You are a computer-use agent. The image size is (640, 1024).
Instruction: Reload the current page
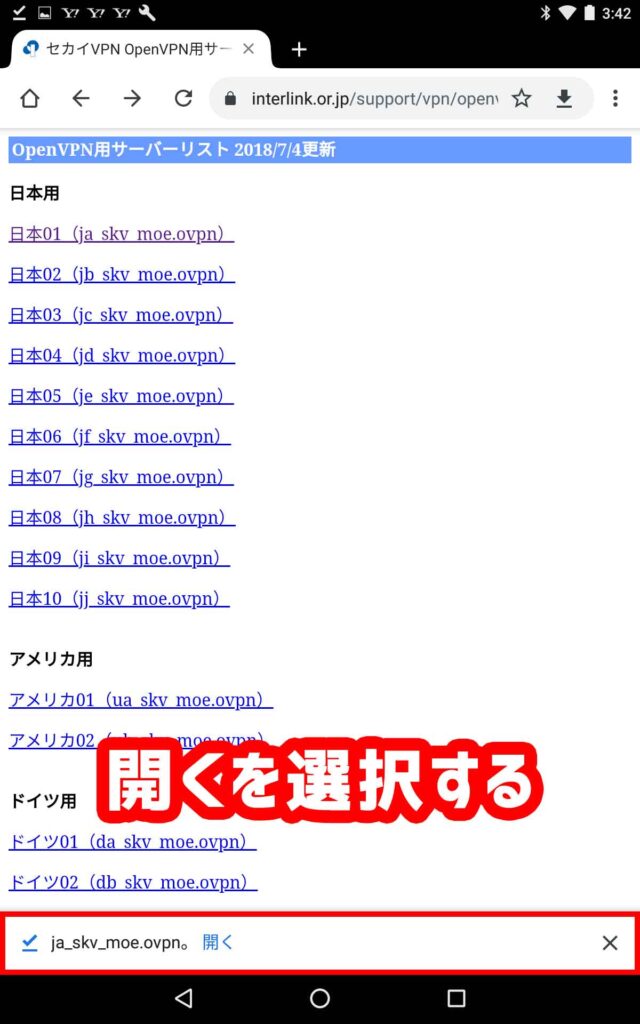click(183, 98)
